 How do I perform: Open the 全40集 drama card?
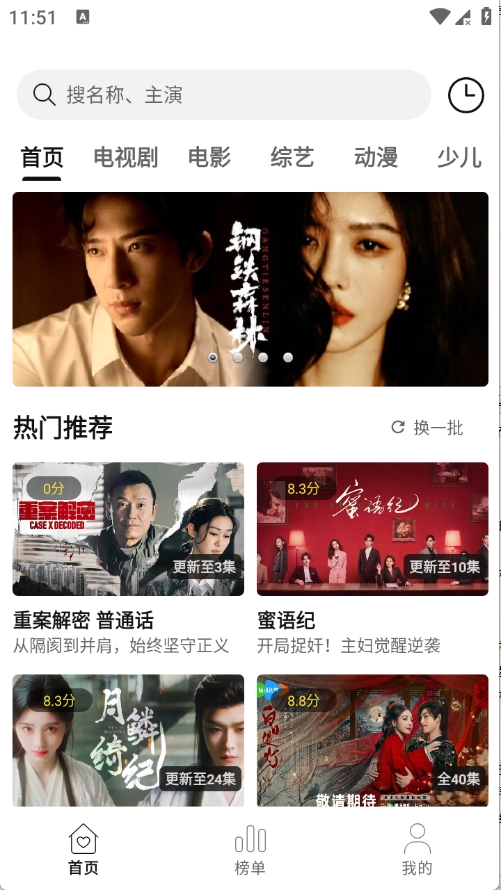pos(373,740)
